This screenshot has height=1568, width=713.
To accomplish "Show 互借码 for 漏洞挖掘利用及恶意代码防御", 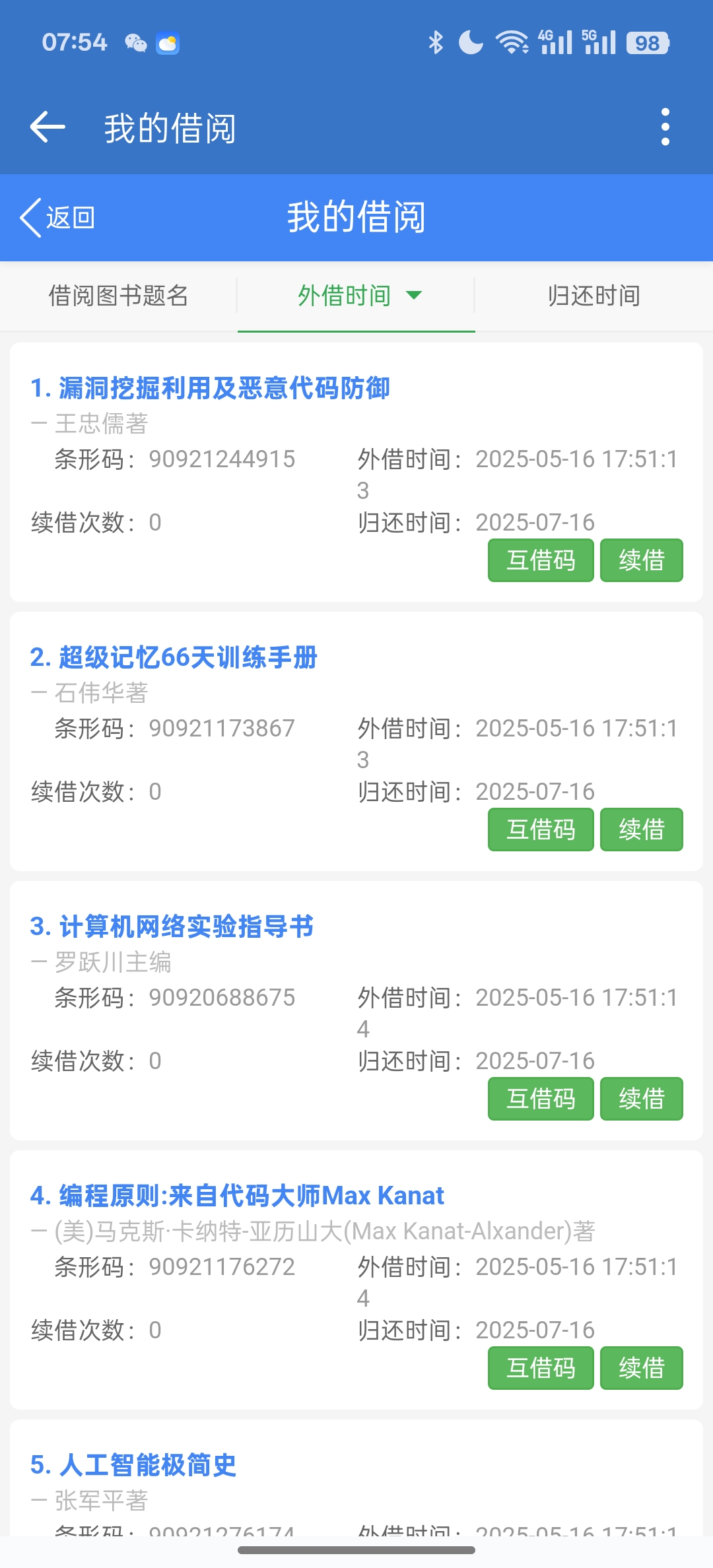I will (541, 560).
